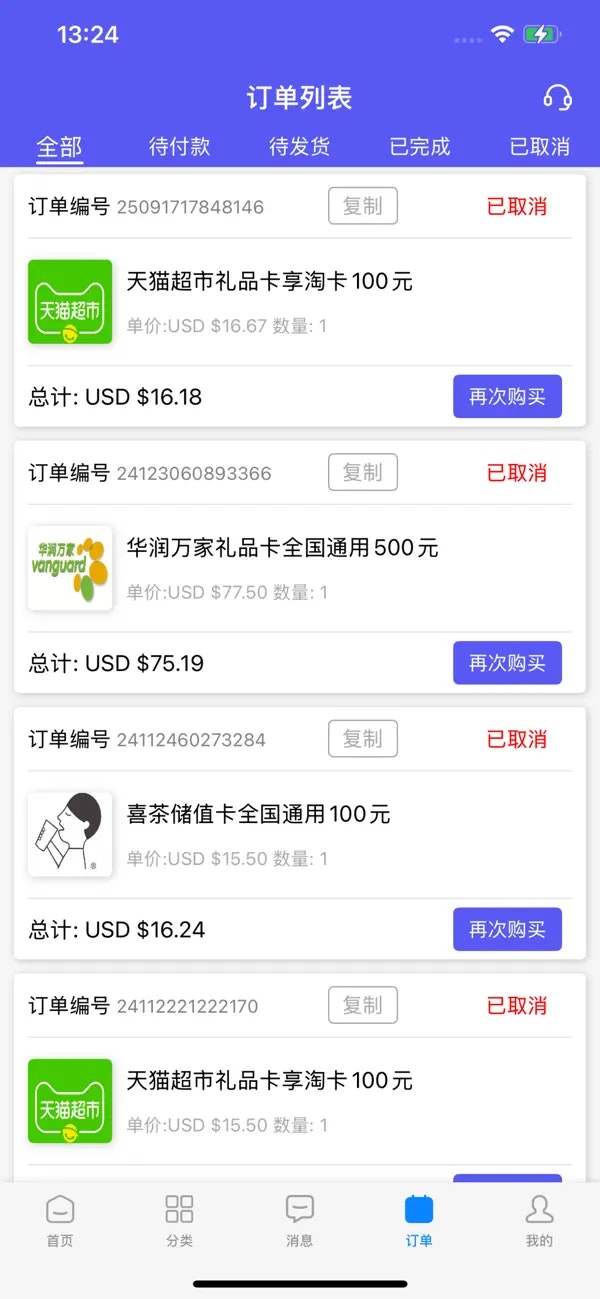The width and height of the screenshot is (600, 1299).
Task: Open the 喜茶储值卡全国通用 order card
Action: point(258,814)
